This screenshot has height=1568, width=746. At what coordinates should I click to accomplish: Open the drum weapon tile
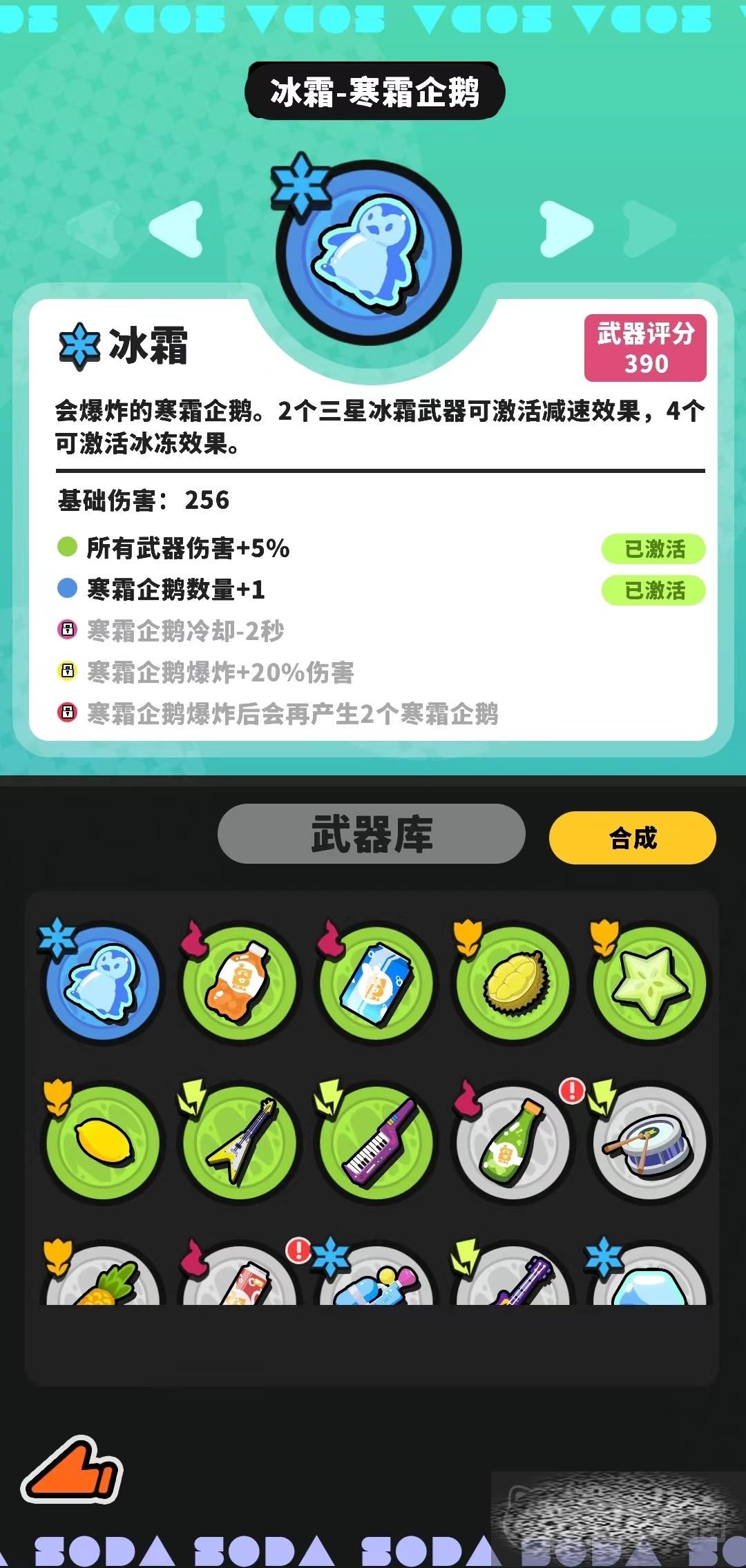(x=649, y=1141)
